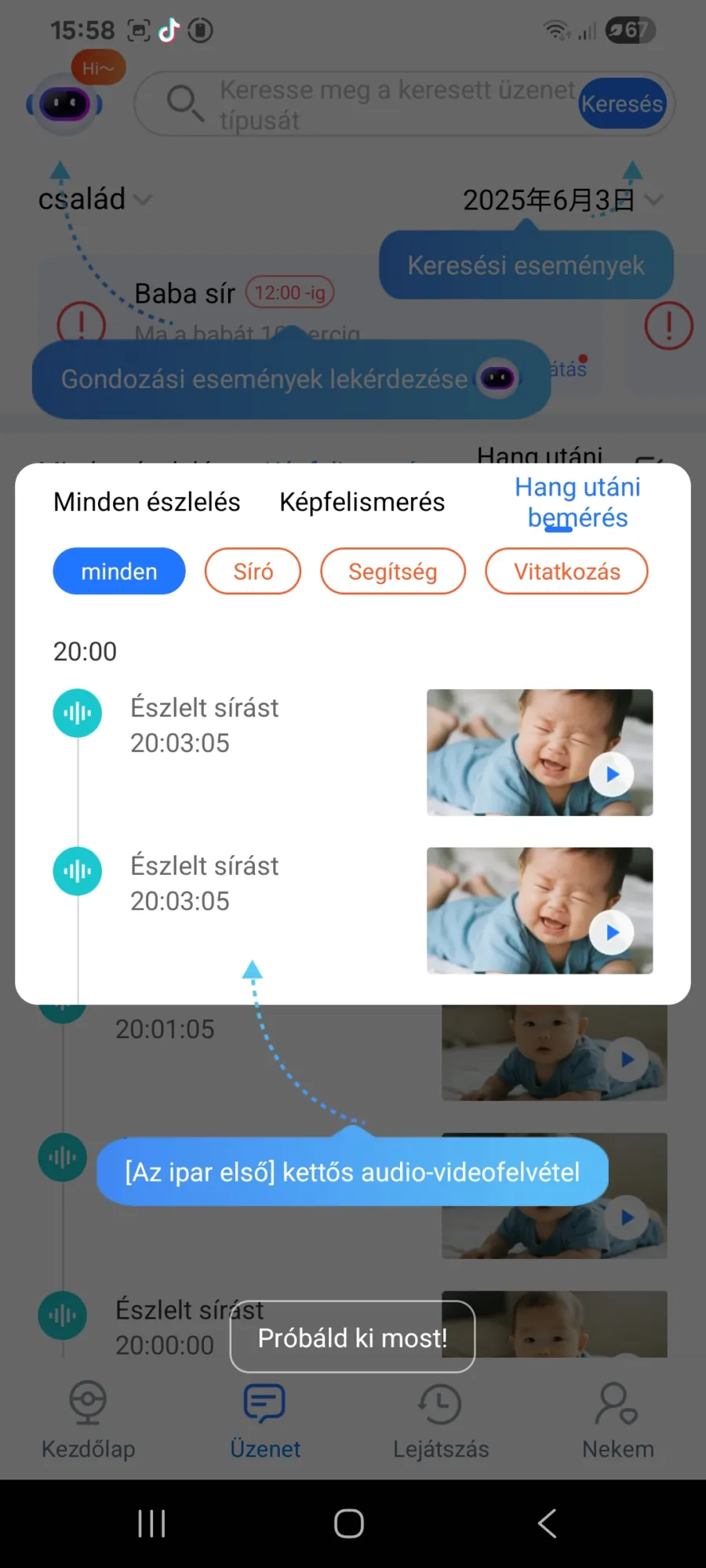Play the clip recorded at 20:01:05
Screen dimensions: 706x1568
pos(627,1059)
